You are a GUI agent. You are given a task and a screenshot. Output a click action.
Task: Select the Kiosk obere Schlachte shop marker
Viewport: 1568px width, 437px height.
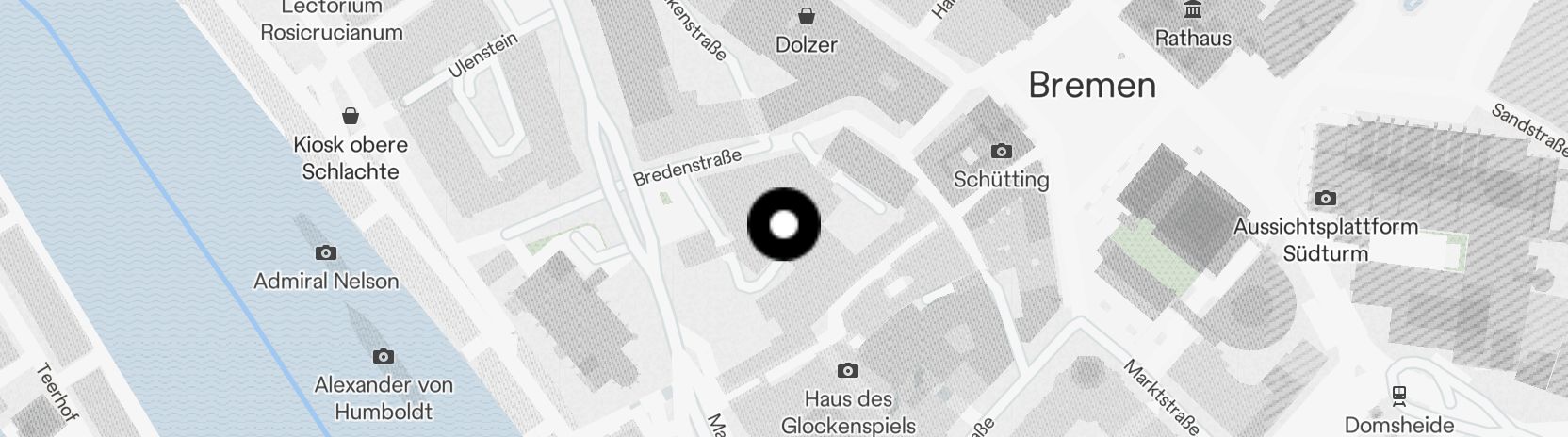click(x=351, y=116)
